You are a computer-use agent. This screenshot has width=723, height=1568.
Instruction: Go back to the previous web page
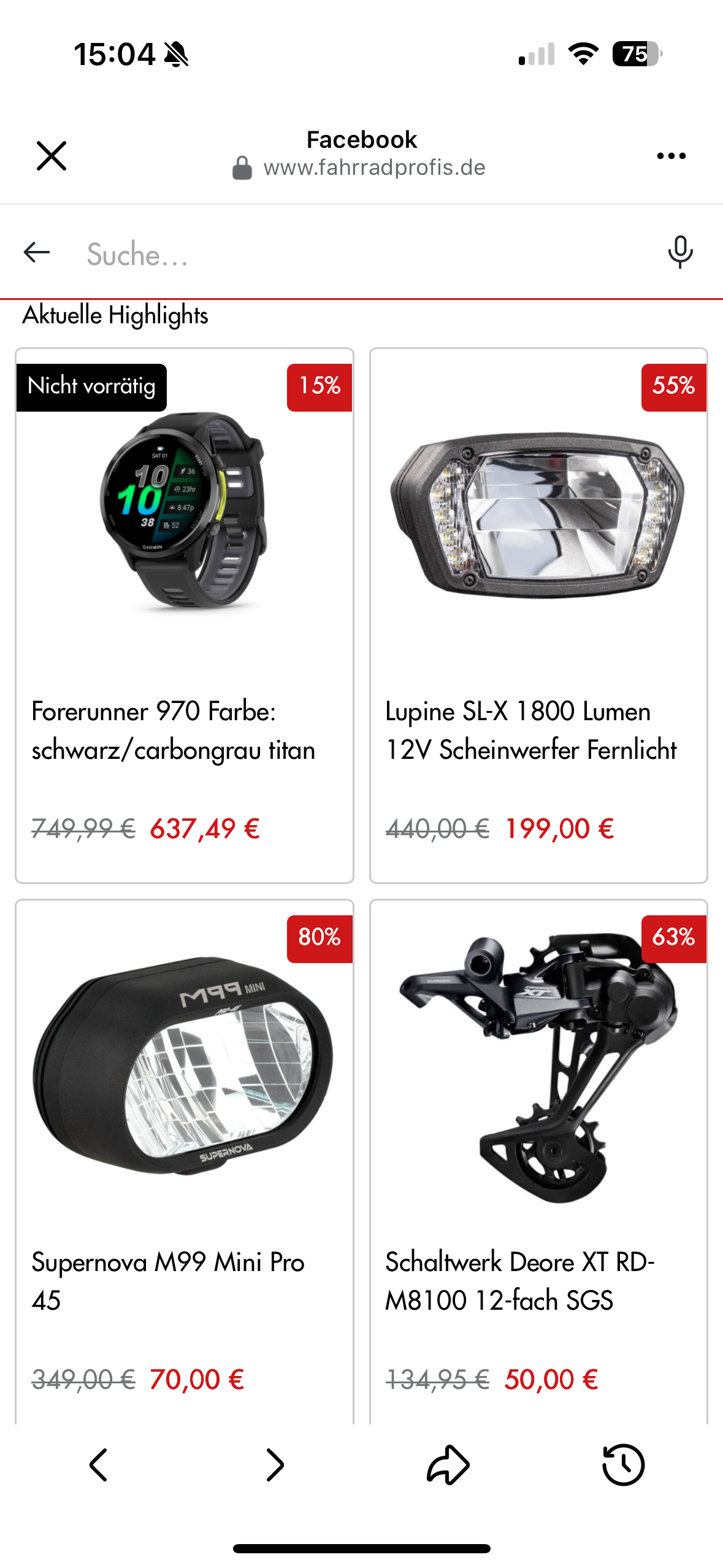[98, 1465]
